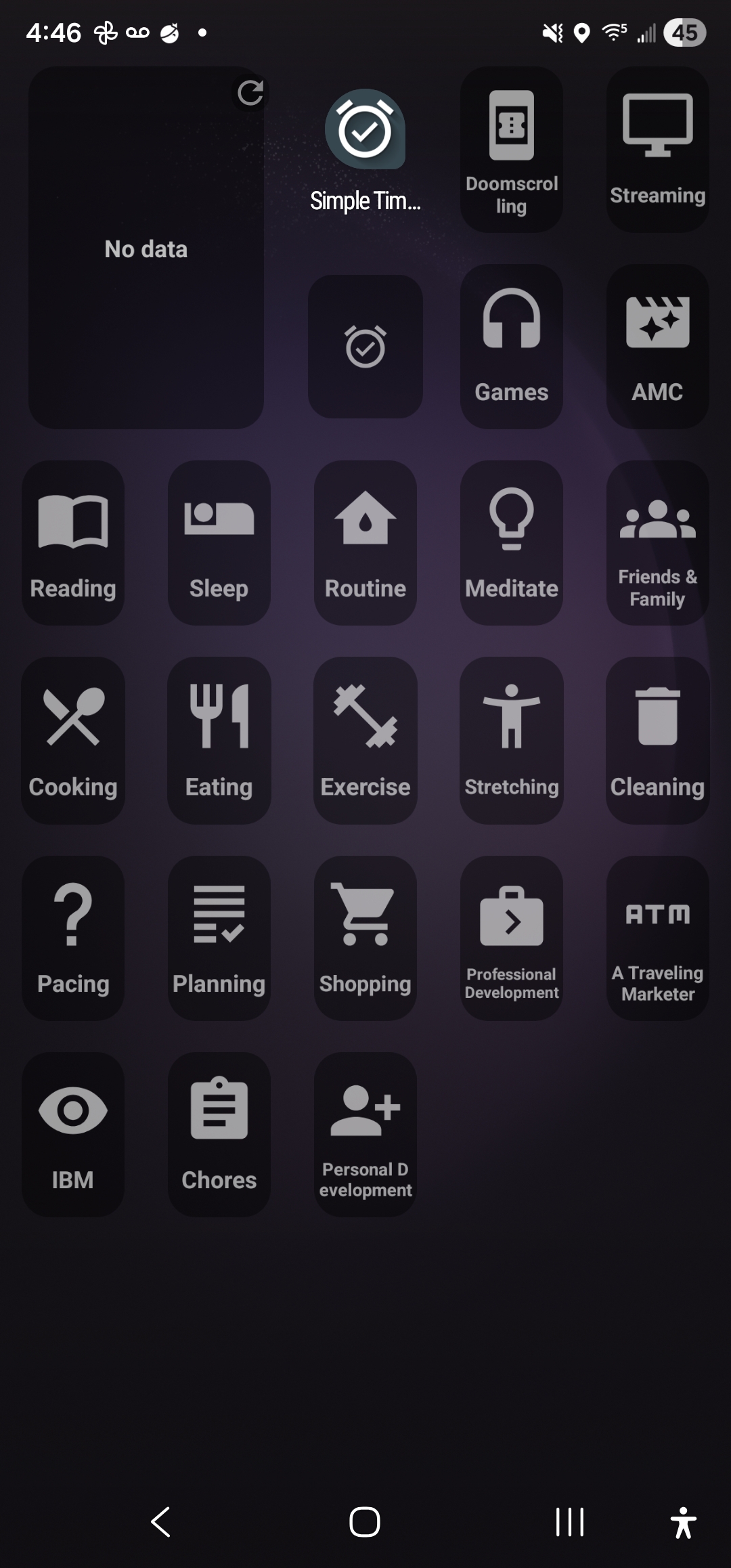Start the Exercise activity
Image resolution: width=731 pixels, height=1568 pixels.
coord(365,740)
